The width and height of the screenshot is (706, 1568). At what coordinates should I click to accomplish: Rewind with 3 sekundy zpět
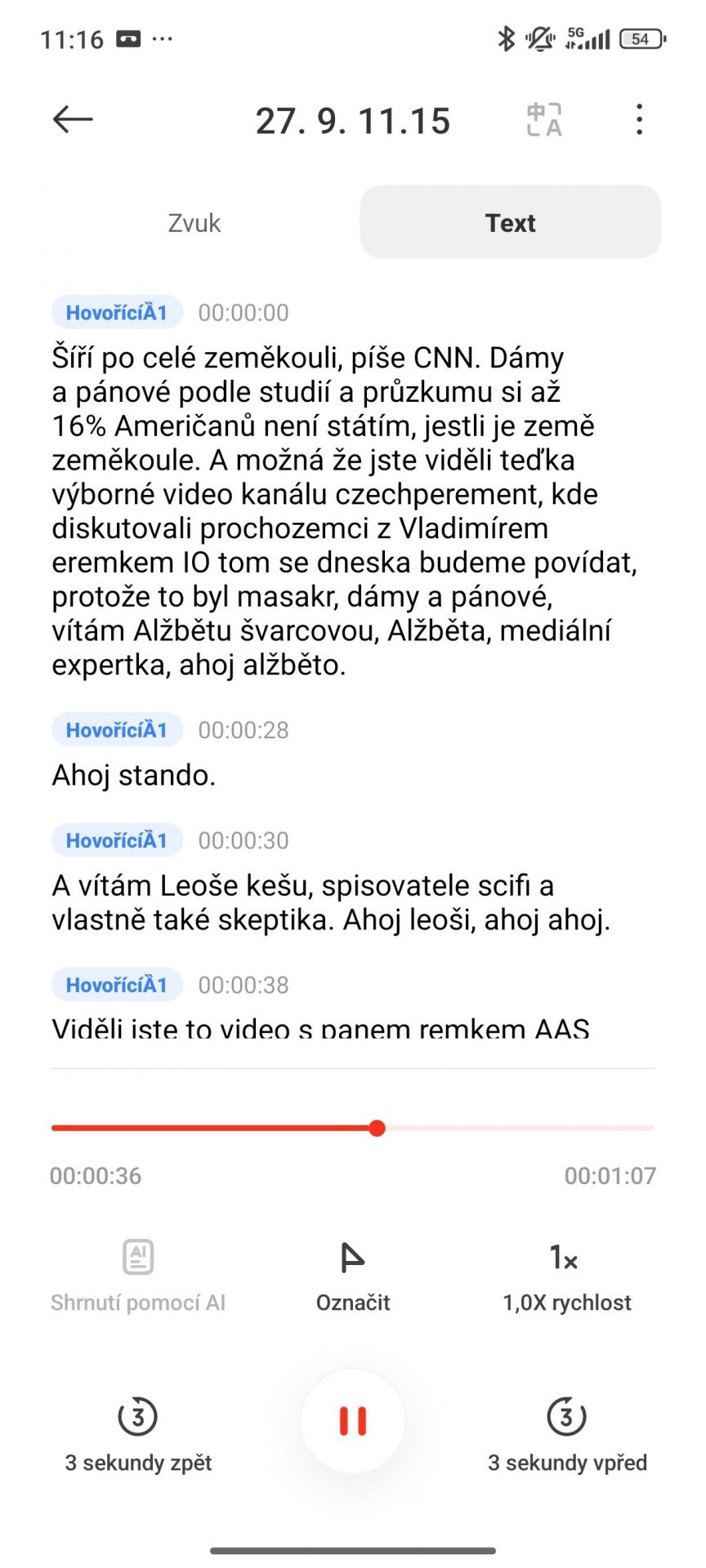138,1434
